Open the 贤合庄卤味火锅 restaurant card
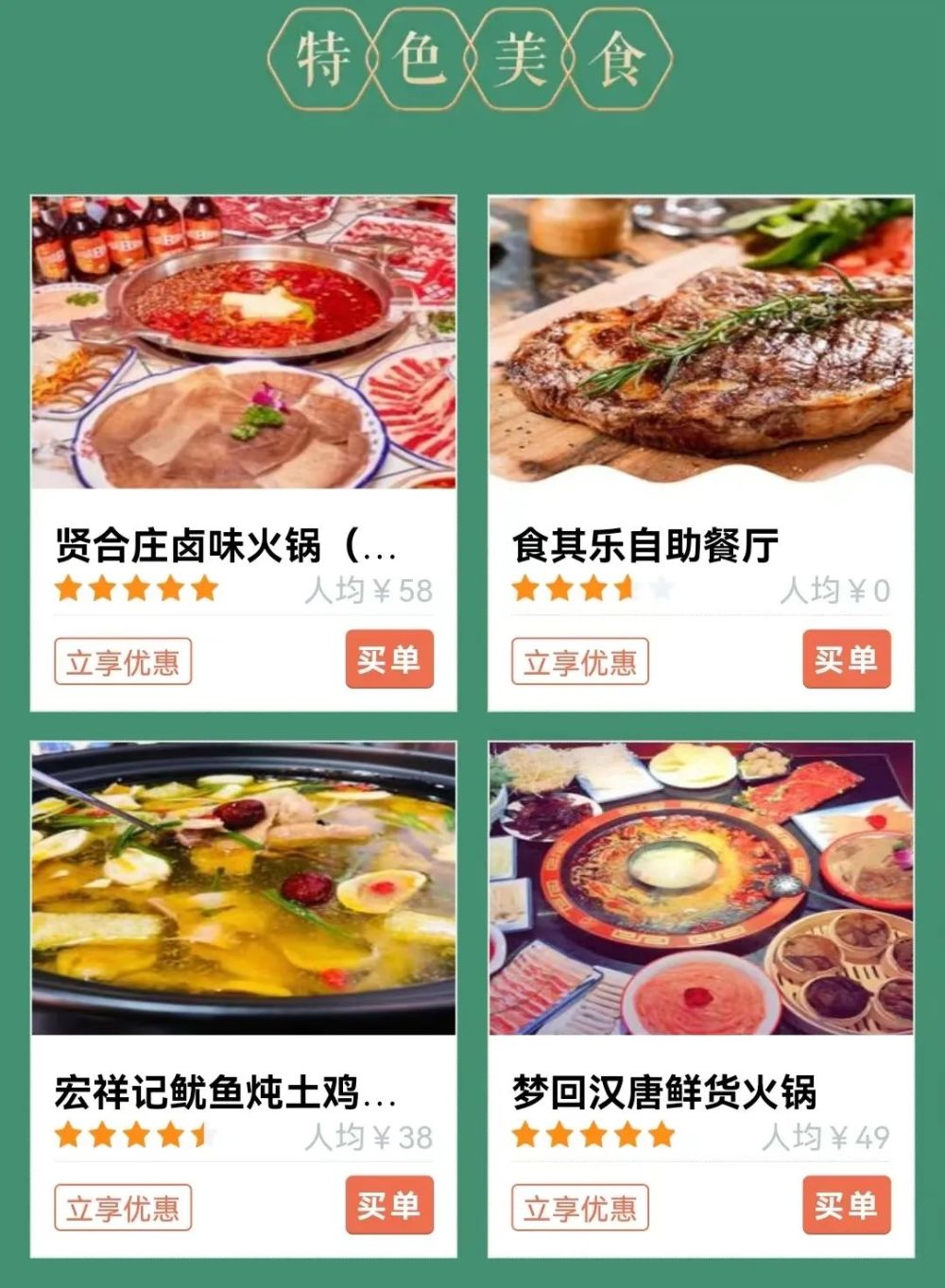The height and width of the screenshot is (1288, 945). click(243, 342)
